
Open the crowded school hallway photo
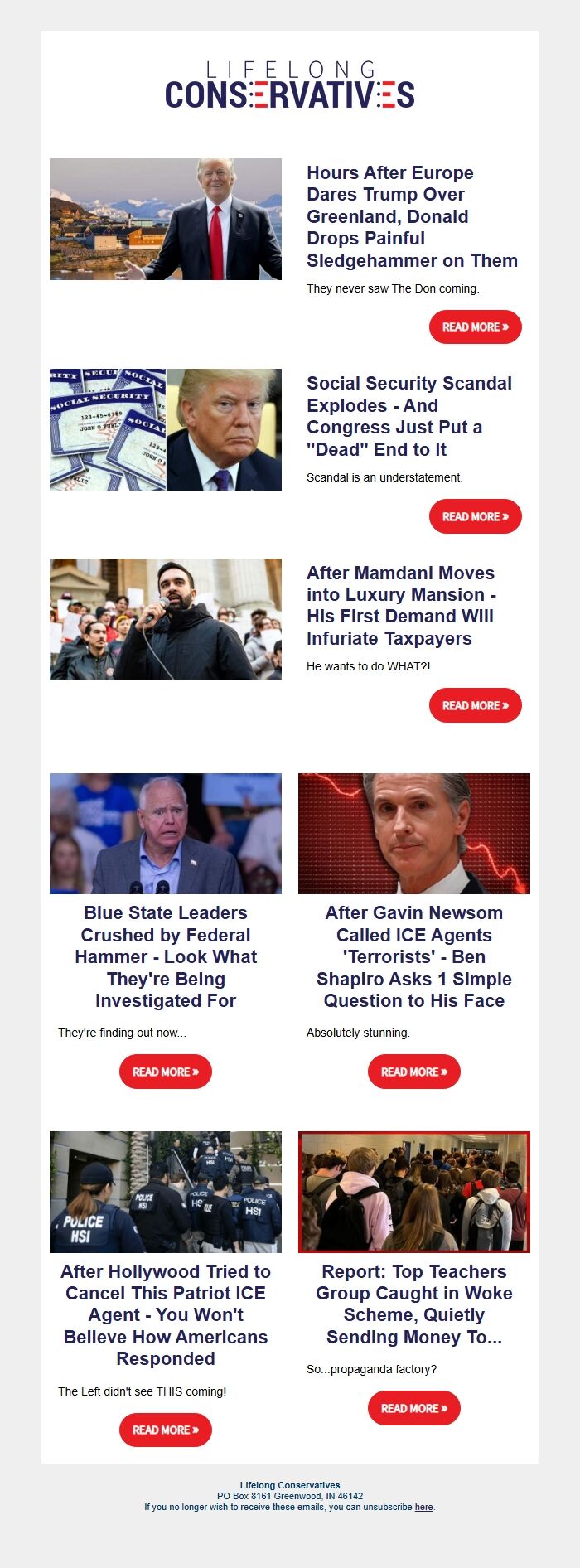coord(413,1191)
